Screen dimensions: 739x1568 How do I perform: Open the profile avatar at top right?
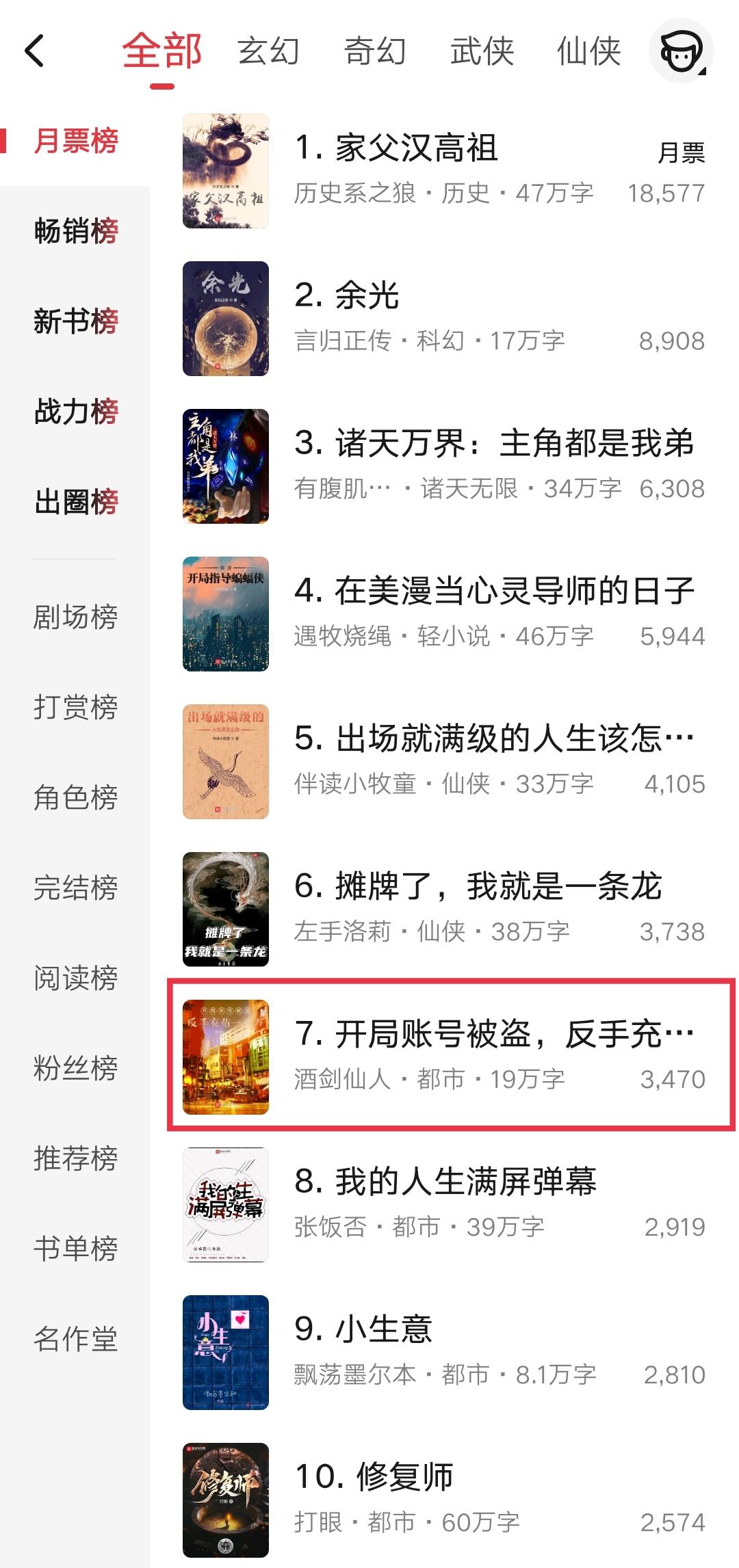[682, 51]
